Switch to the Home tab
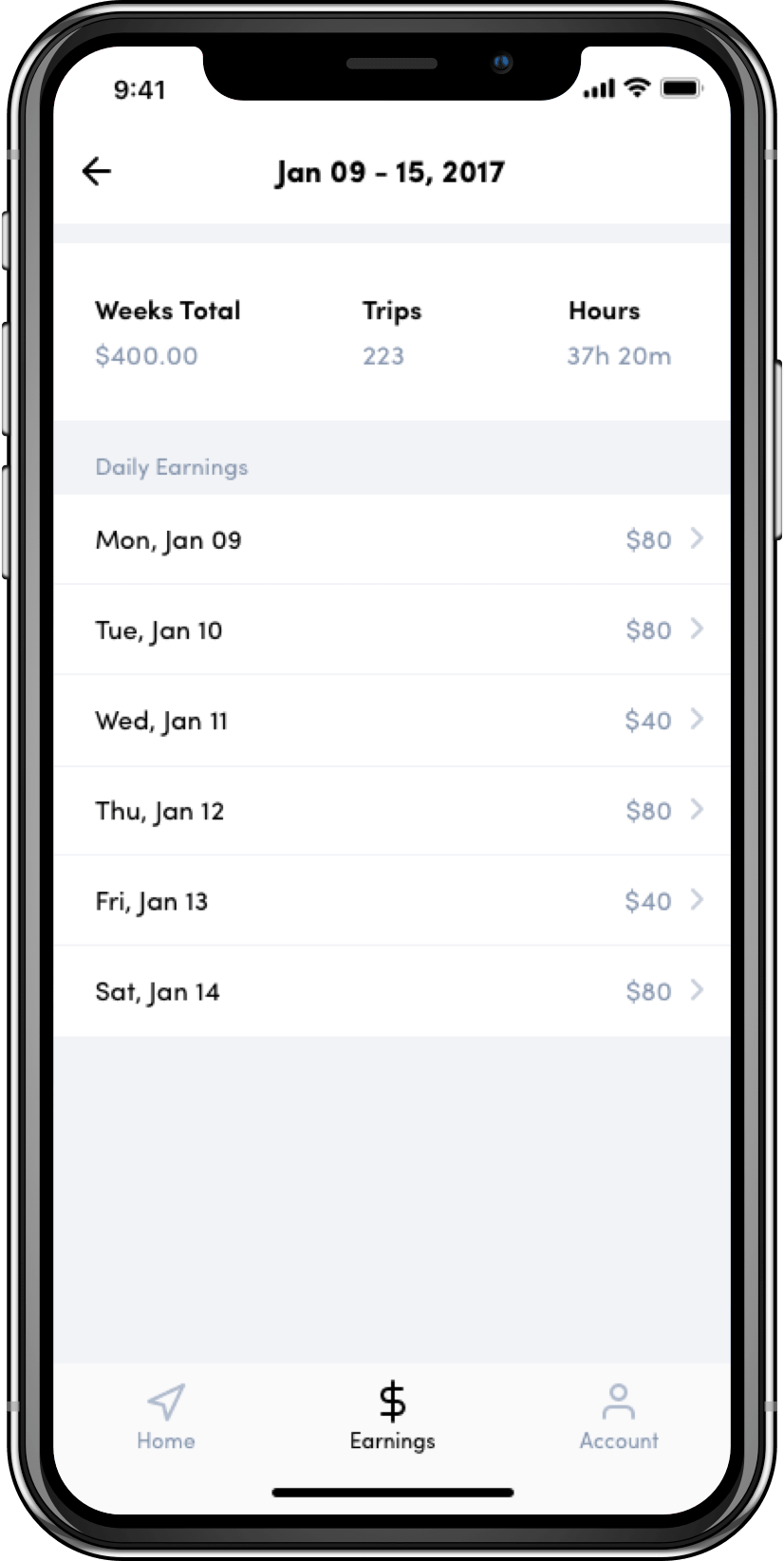 [x=166, y=1417]
